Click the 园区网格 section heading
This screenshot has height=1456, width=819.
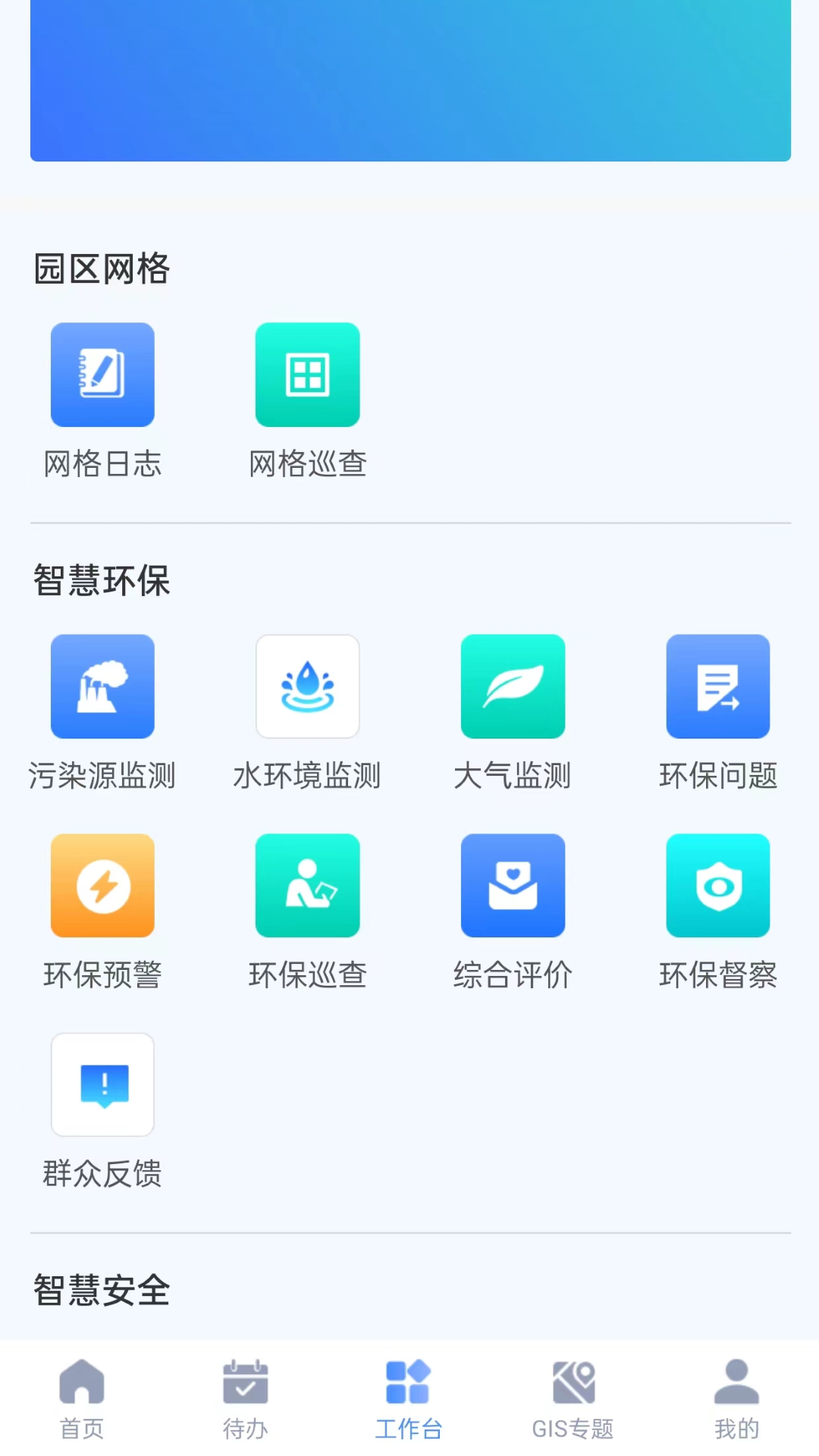coord(101,268)
